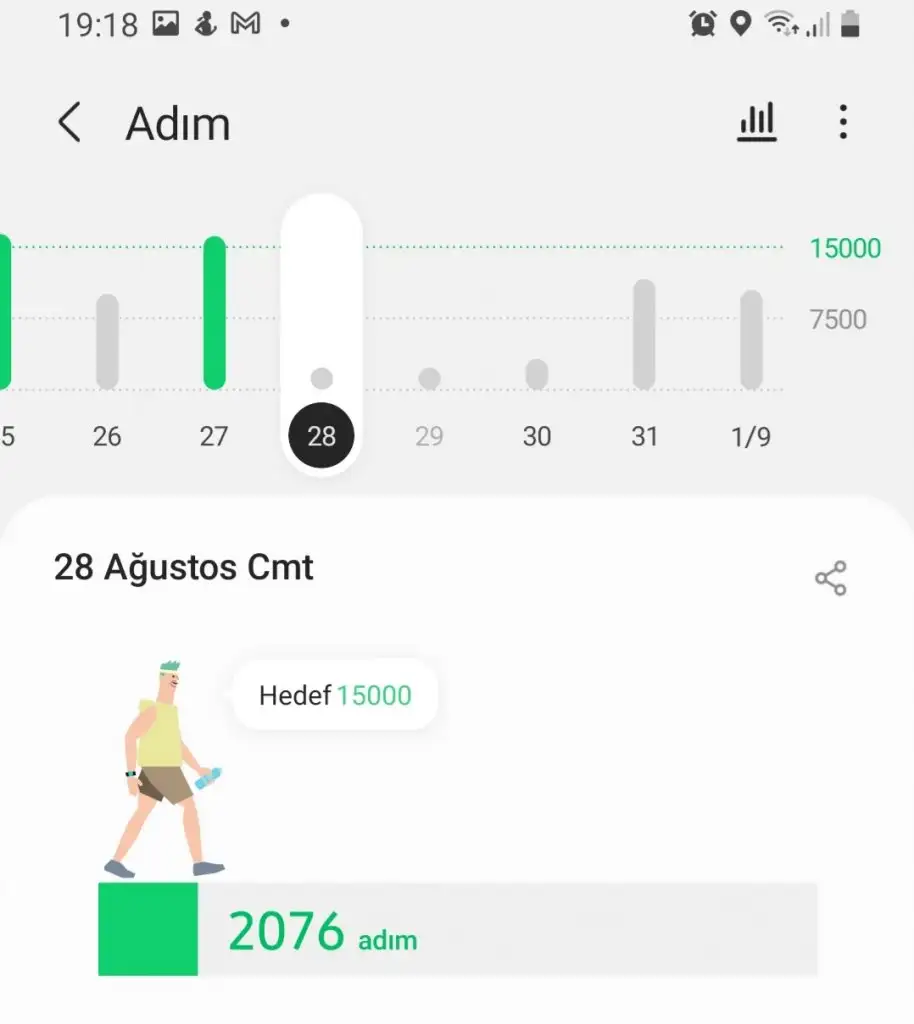
Task: Select day 27 in the chart
Action: click(214, 436)
